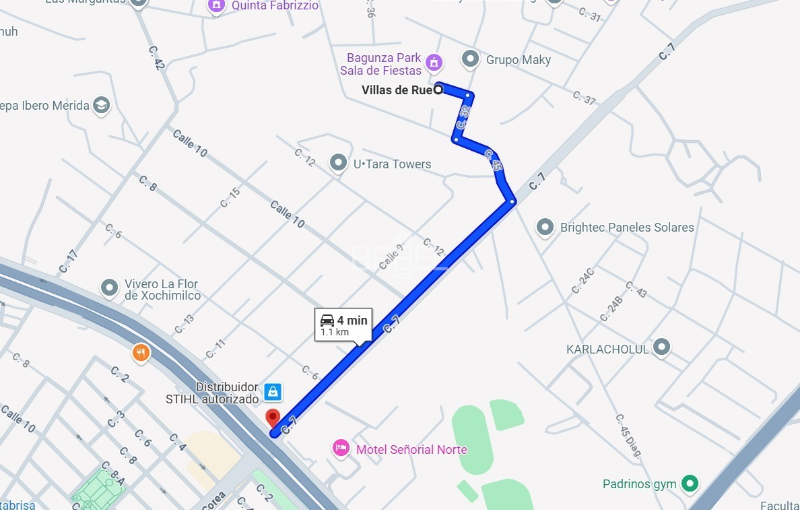Screen dimensions: 800x510
Task: View the Motel Señorial Norte marker
Action: pos(339,448)
